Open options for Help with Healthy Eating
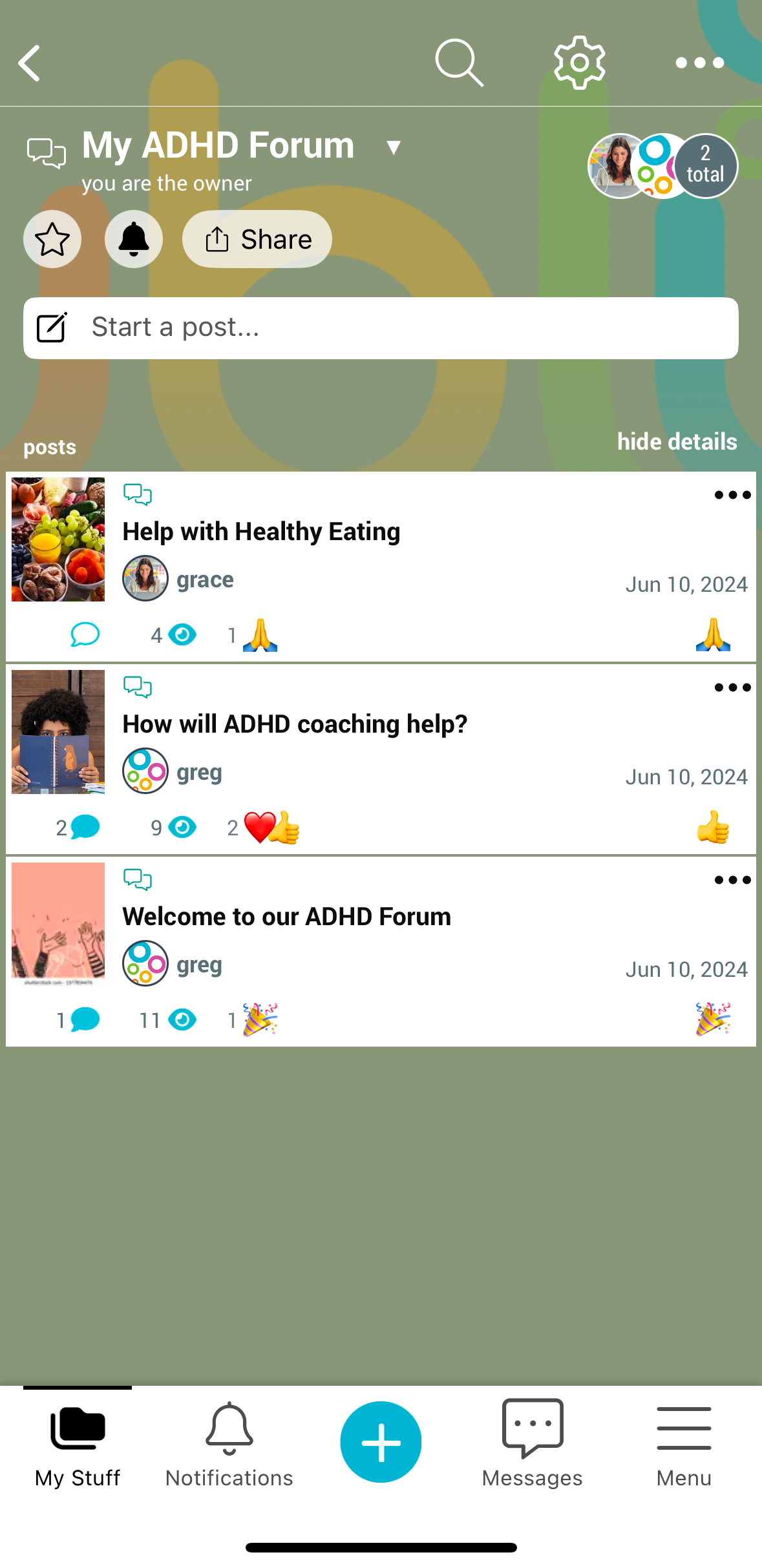Image resolution: width=762 pixels, height=1568 pixels. click(732, 496)
